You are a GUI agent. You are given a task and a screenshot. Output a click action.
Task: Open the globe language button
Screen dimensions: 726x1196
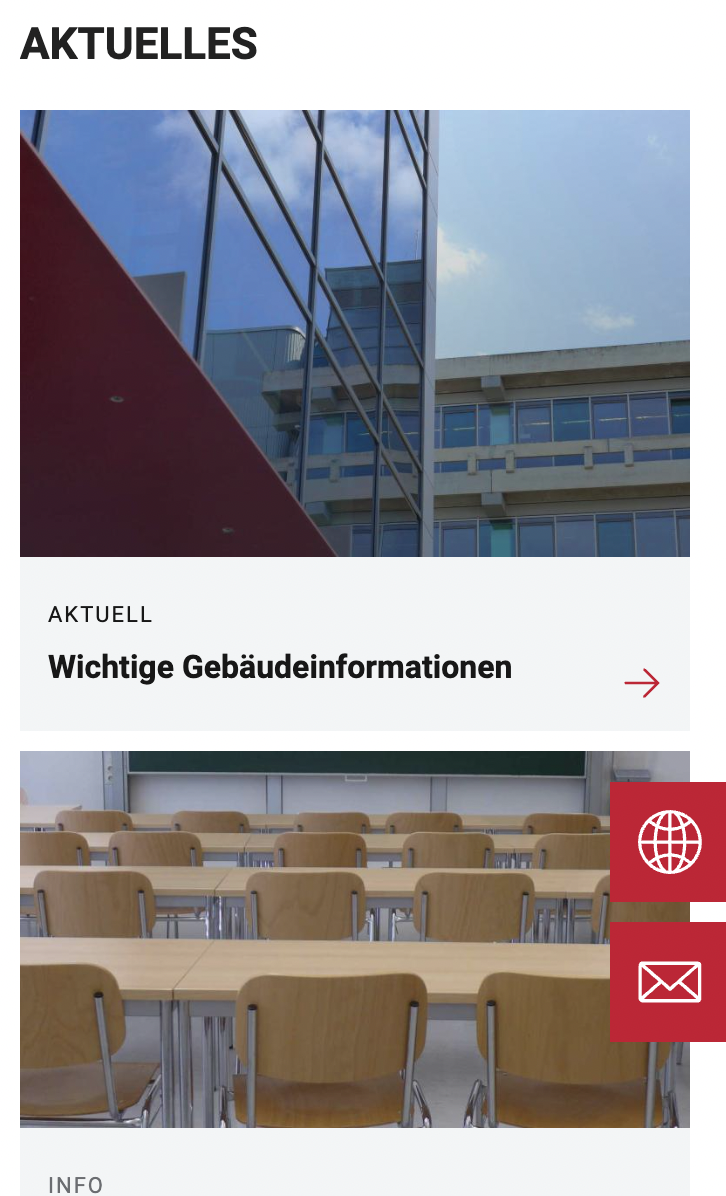669,841
